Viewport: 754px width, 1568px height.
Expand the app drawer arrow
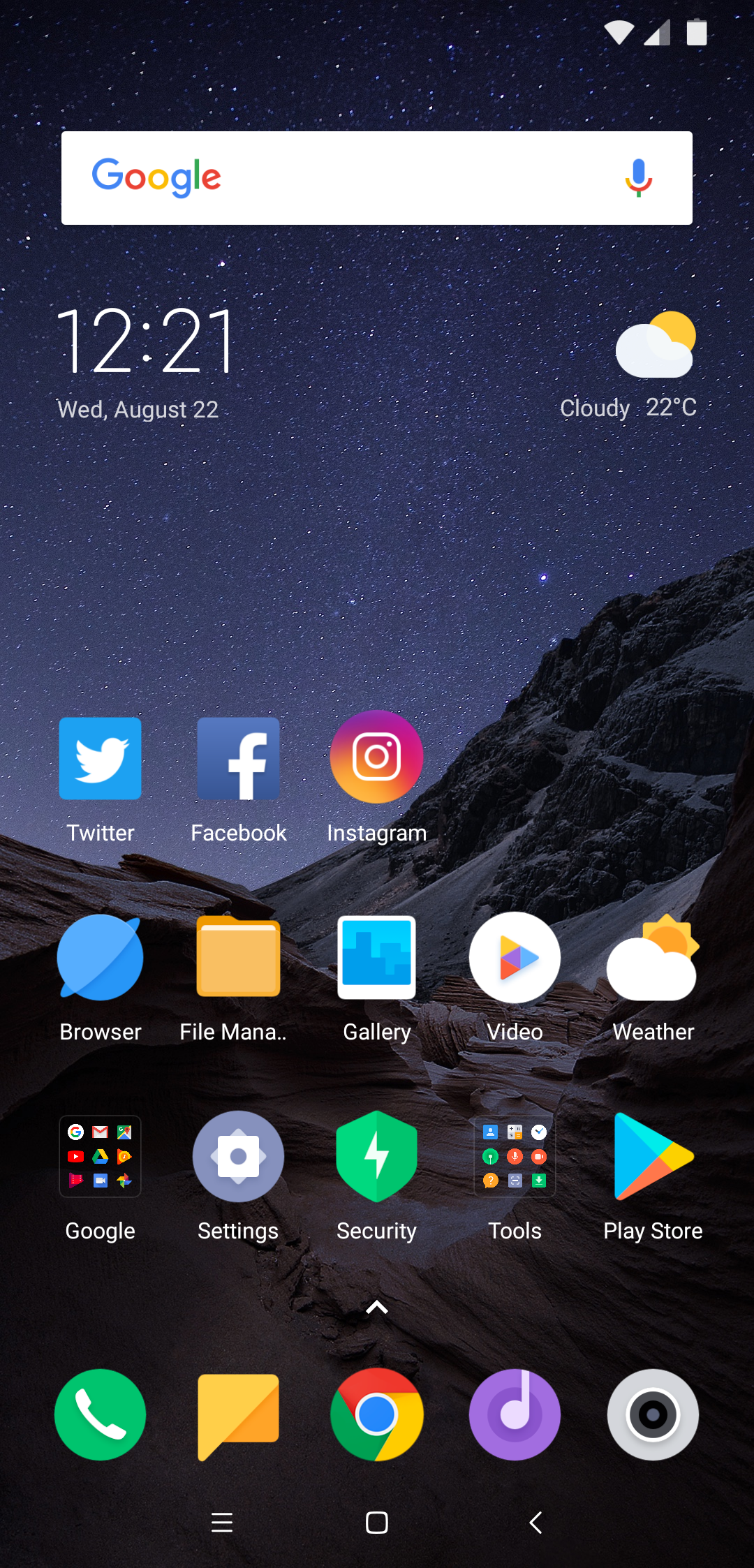[377, 1307]
